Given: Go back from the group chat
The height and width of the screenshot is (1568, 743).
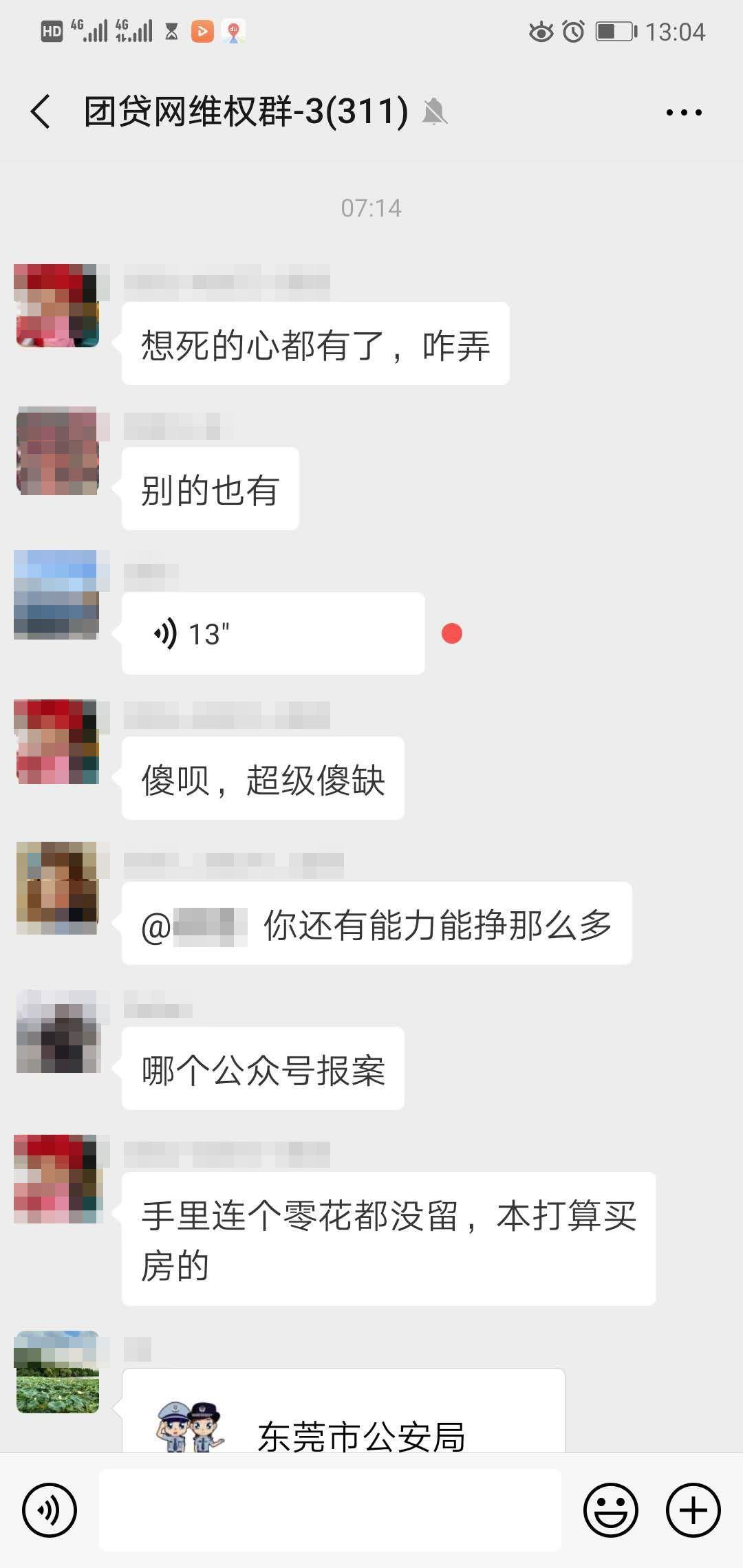Looking at the screenshot, I should click(41, 111).
